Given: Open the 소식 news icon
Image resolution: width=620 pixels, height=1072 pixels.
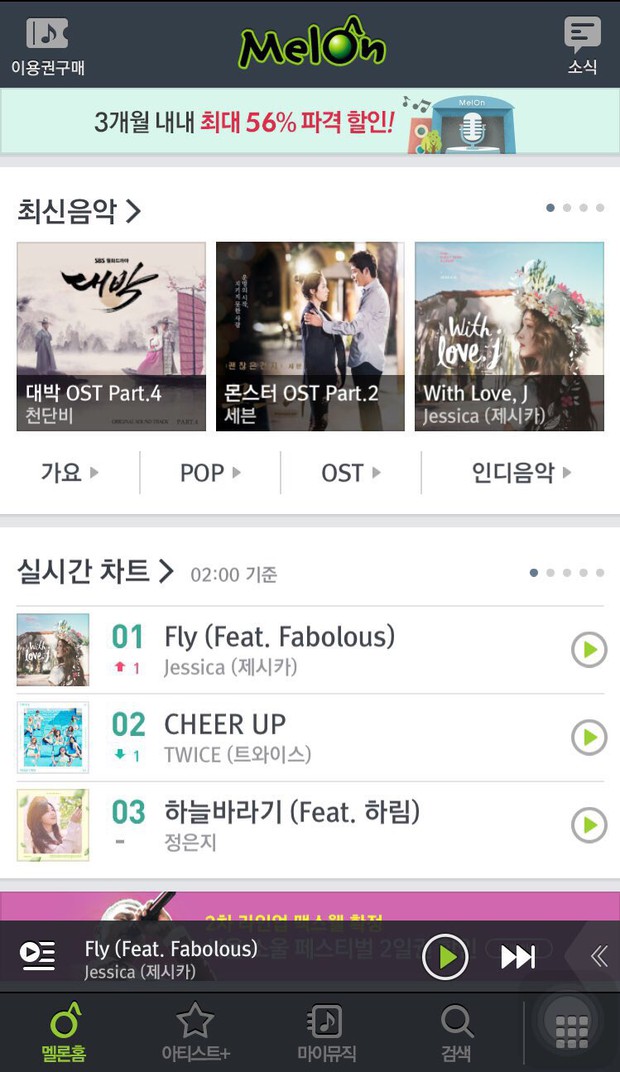Looking at the screenshot, I should pos(582,45).
